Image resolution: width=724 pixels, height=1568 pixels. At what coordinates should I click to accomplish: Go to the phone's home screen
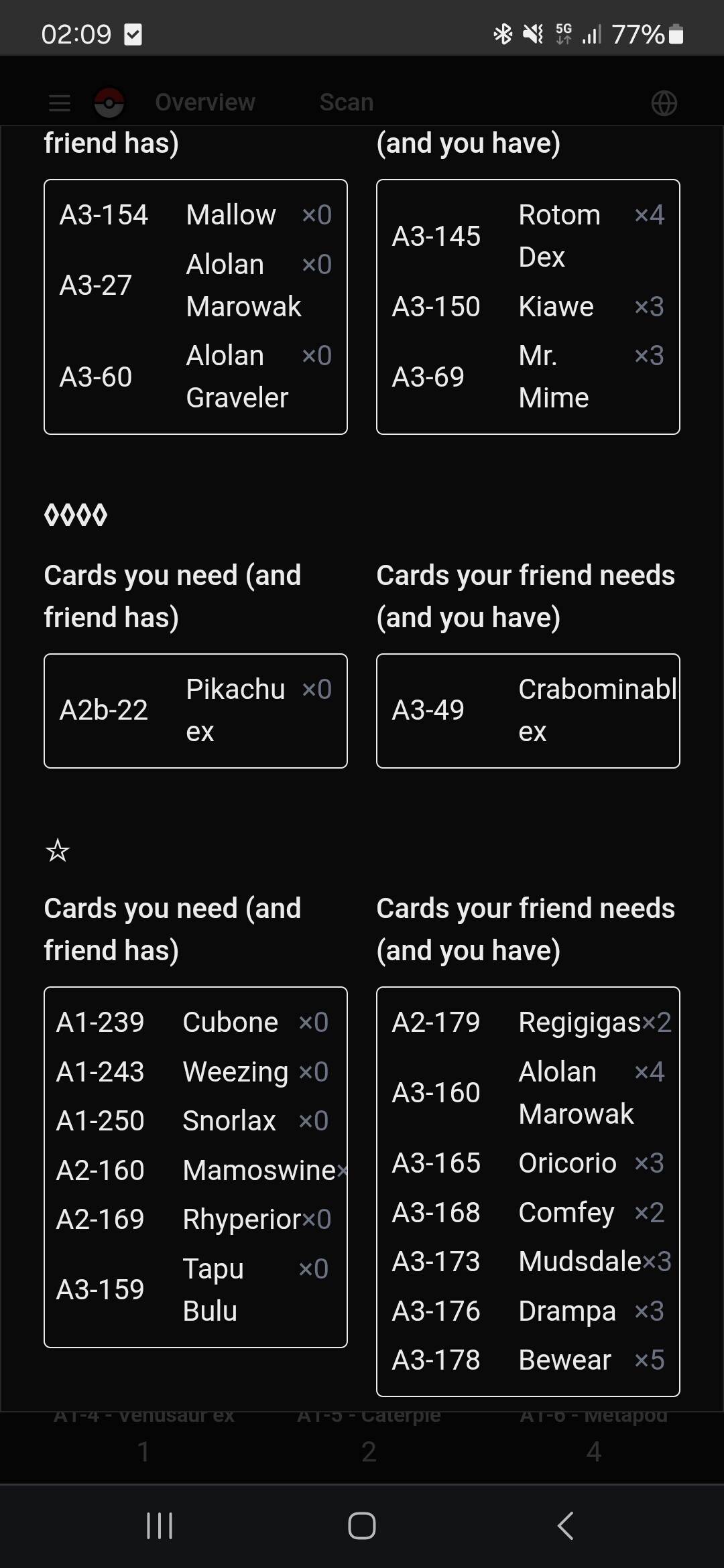click(361, 1526)
